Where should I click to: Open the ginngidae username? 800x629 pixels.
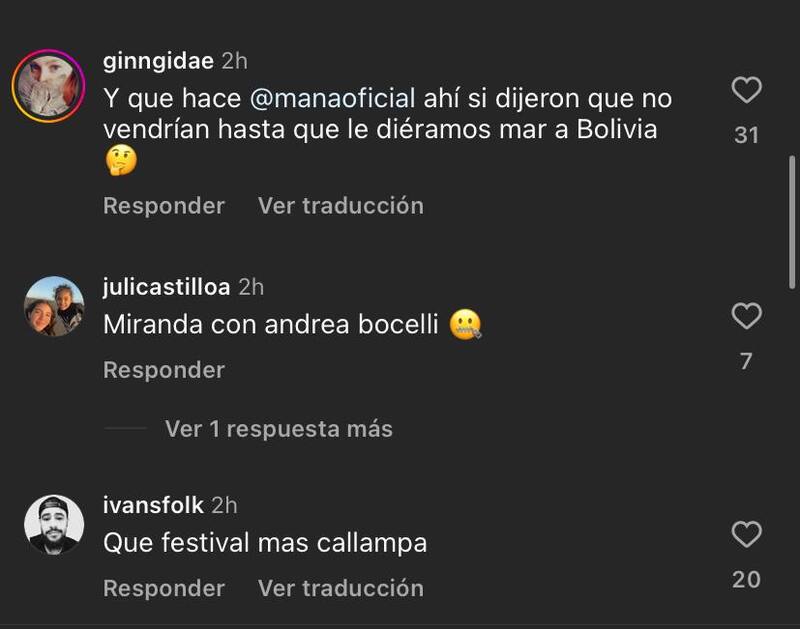coord(158,61)
